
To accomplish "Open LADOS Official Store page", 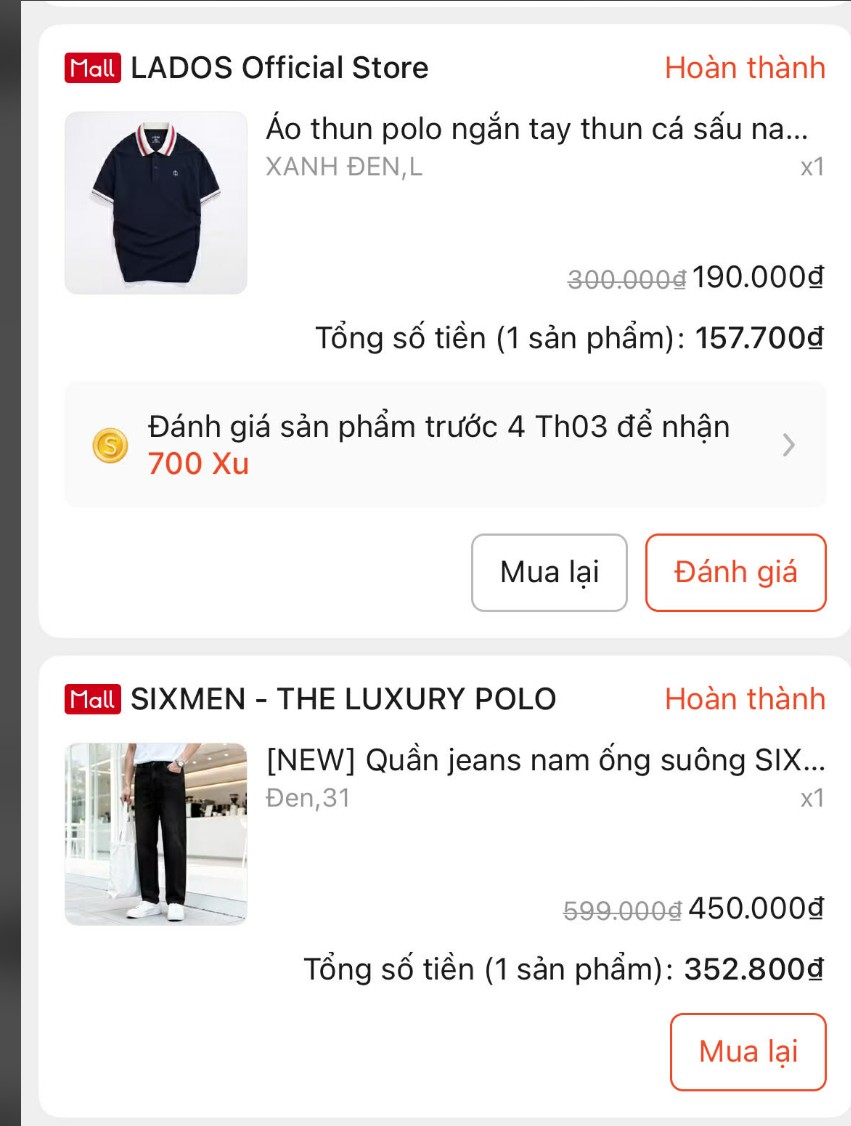I will pos(277,68).
